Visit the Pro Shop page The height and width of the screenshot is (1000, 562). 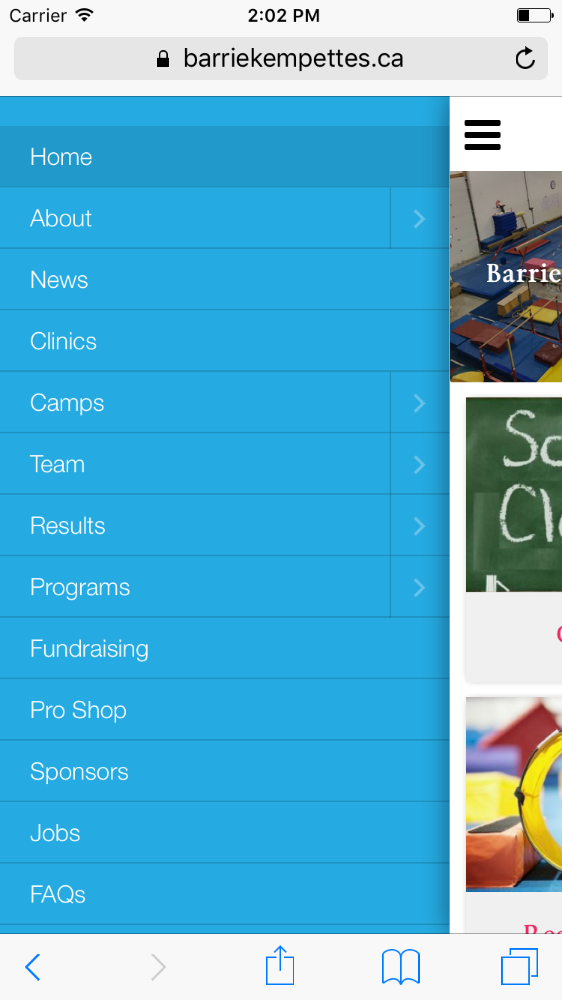[225, 710]
